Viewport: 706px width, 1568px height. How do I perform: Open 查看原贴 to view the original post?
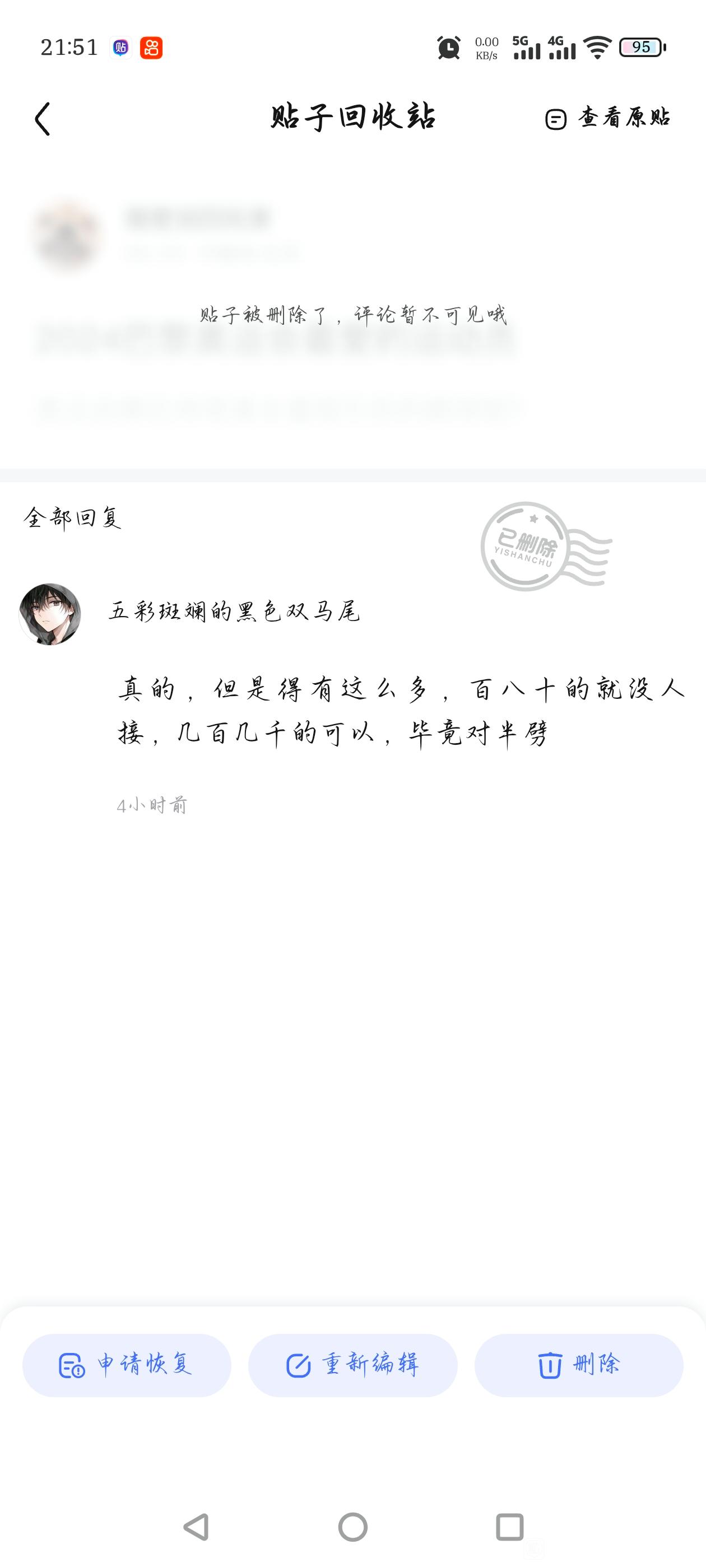click(607, 118)
